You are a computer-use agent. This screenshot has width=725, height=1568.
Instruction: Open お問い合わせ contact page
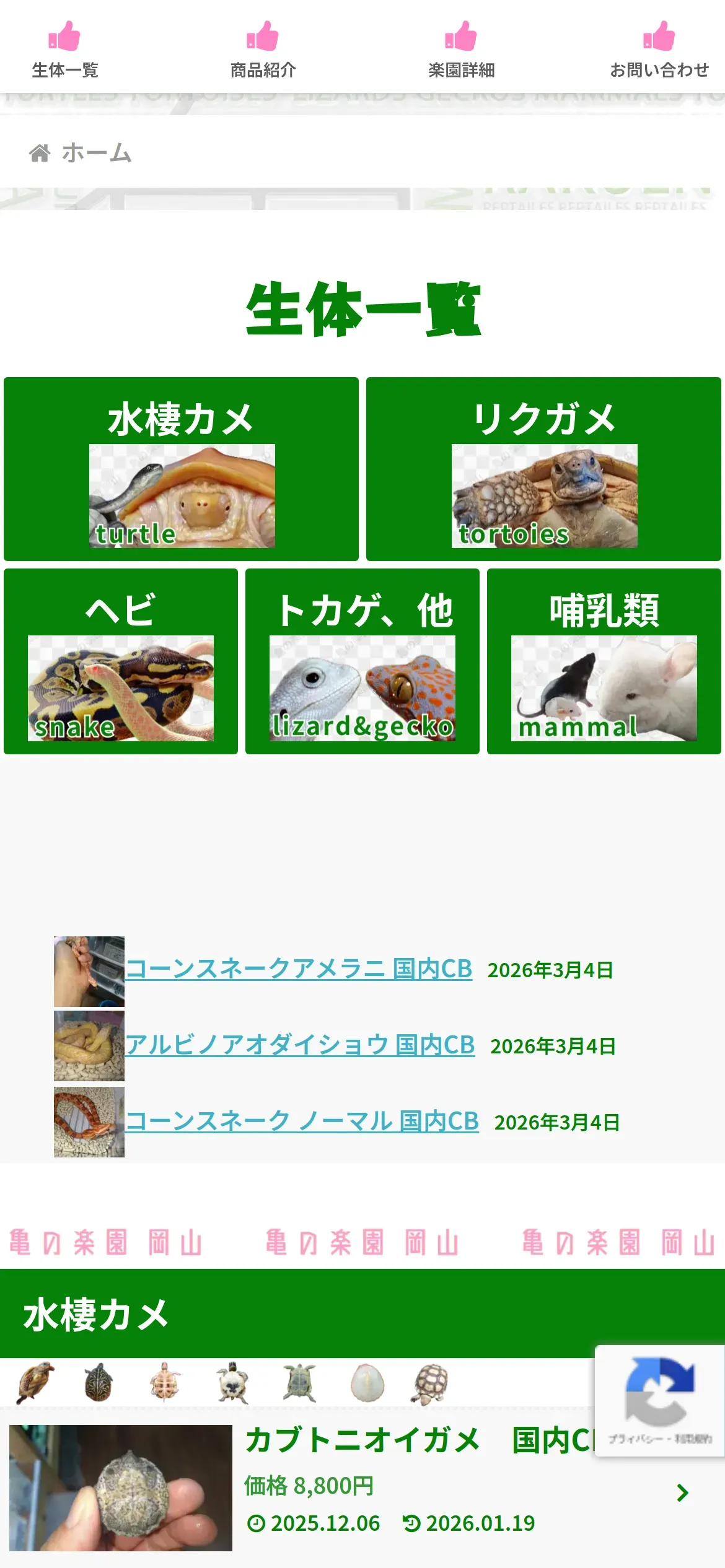pyautogui.click(x=659, y=51)
